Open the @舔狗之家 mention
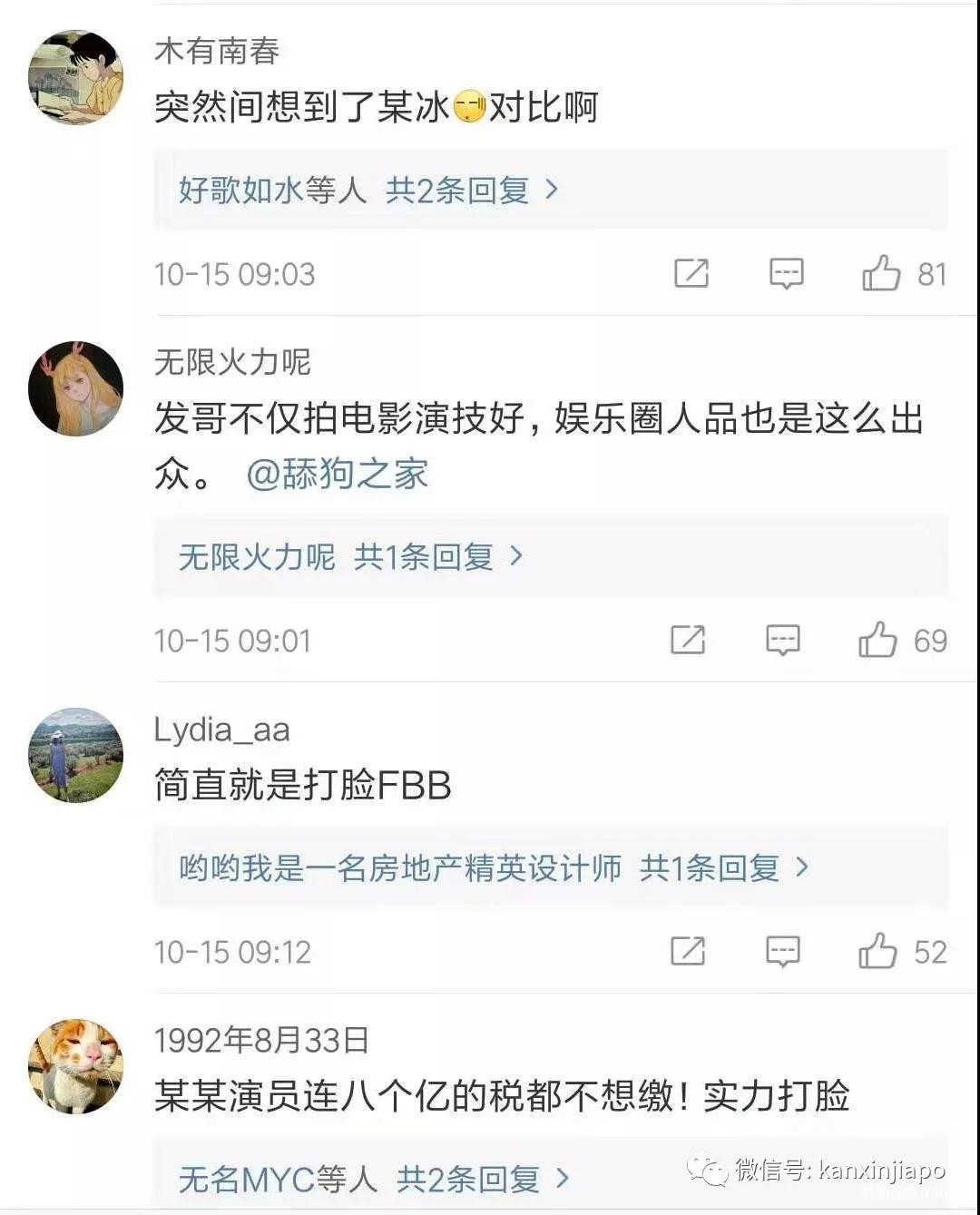 pos(338,475)
